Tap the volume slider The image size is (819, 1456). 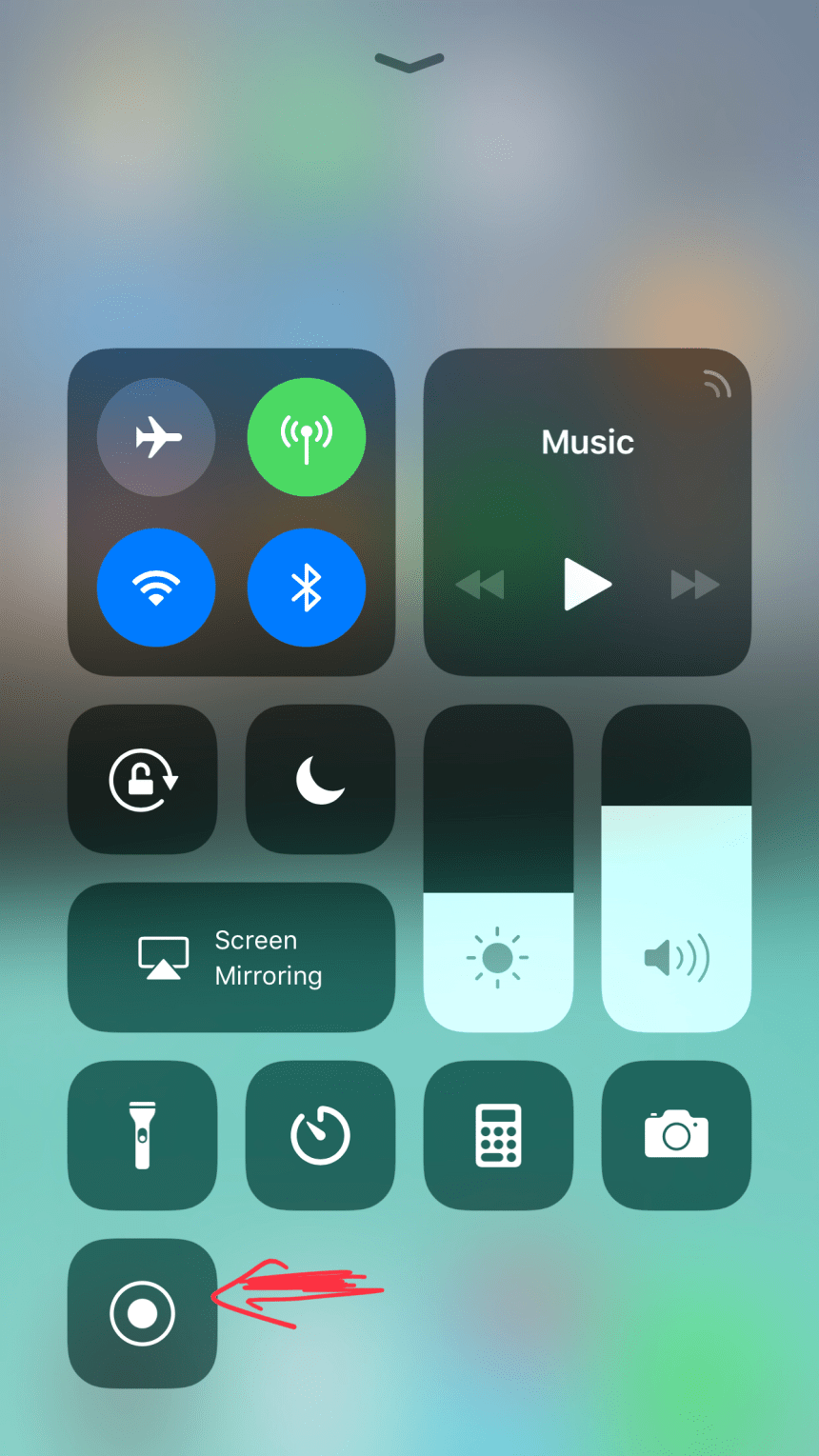pos(676,868)
